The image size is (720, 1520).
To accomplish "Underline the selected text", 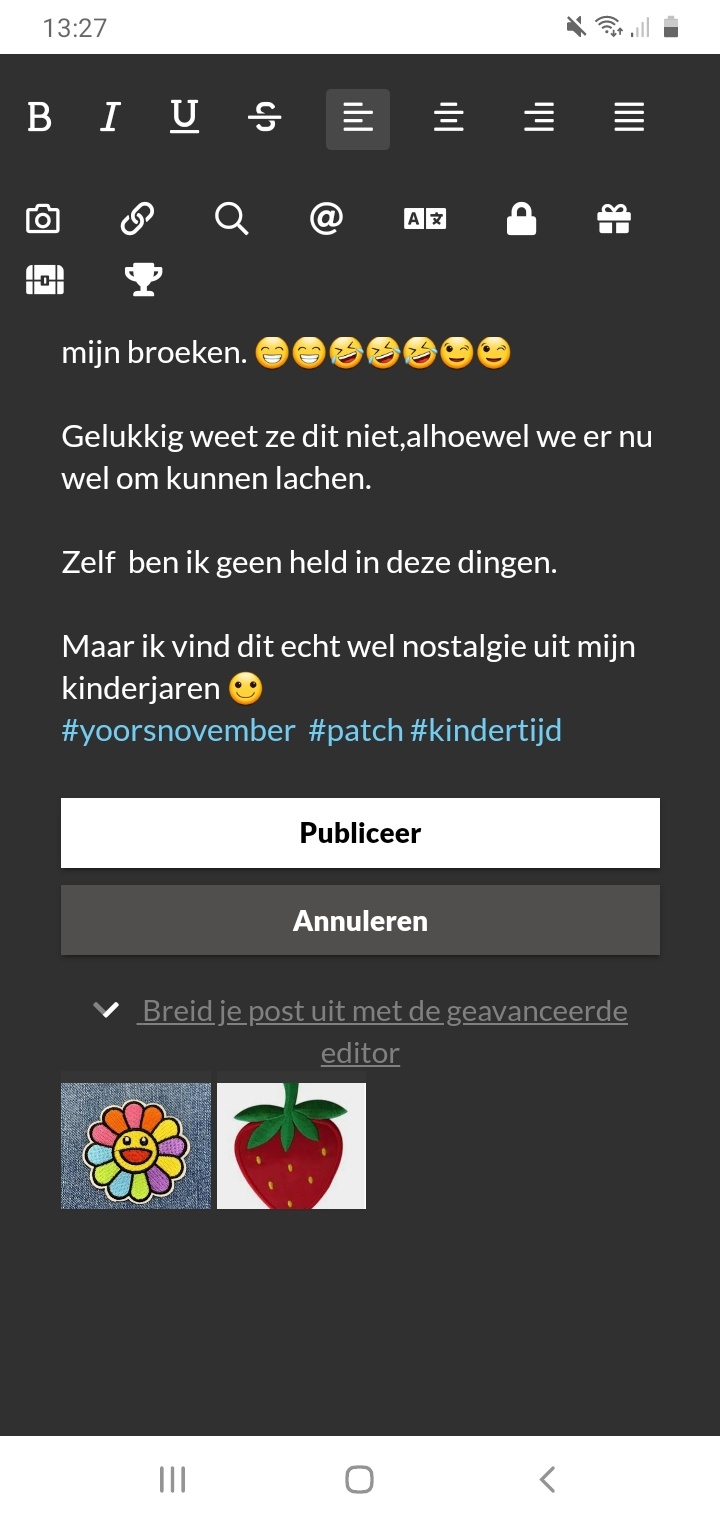I will click(184, 118).
